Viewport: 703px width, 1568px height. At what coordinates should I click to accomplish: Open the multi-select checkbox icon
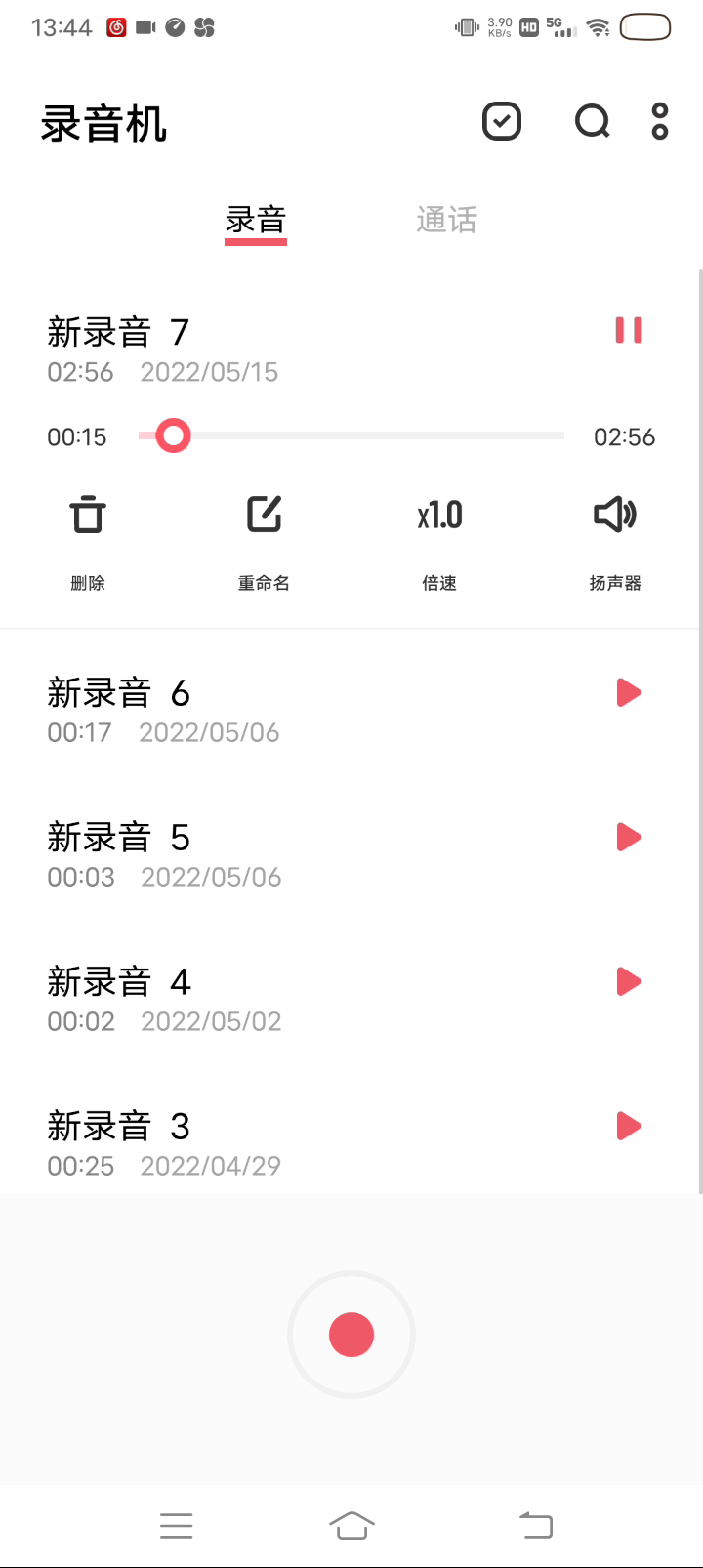click(502, 122)
